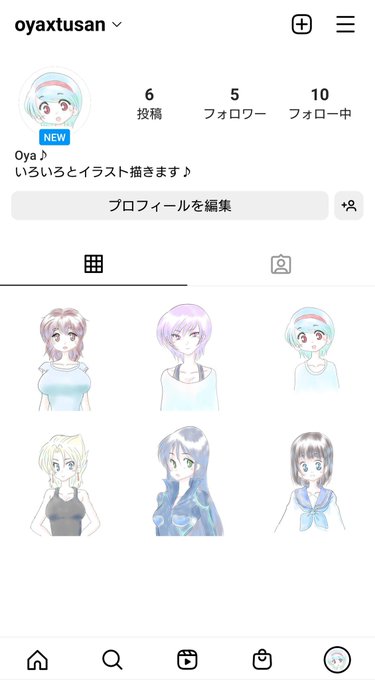Tap the profile picture marked NEW

(55, 103)
